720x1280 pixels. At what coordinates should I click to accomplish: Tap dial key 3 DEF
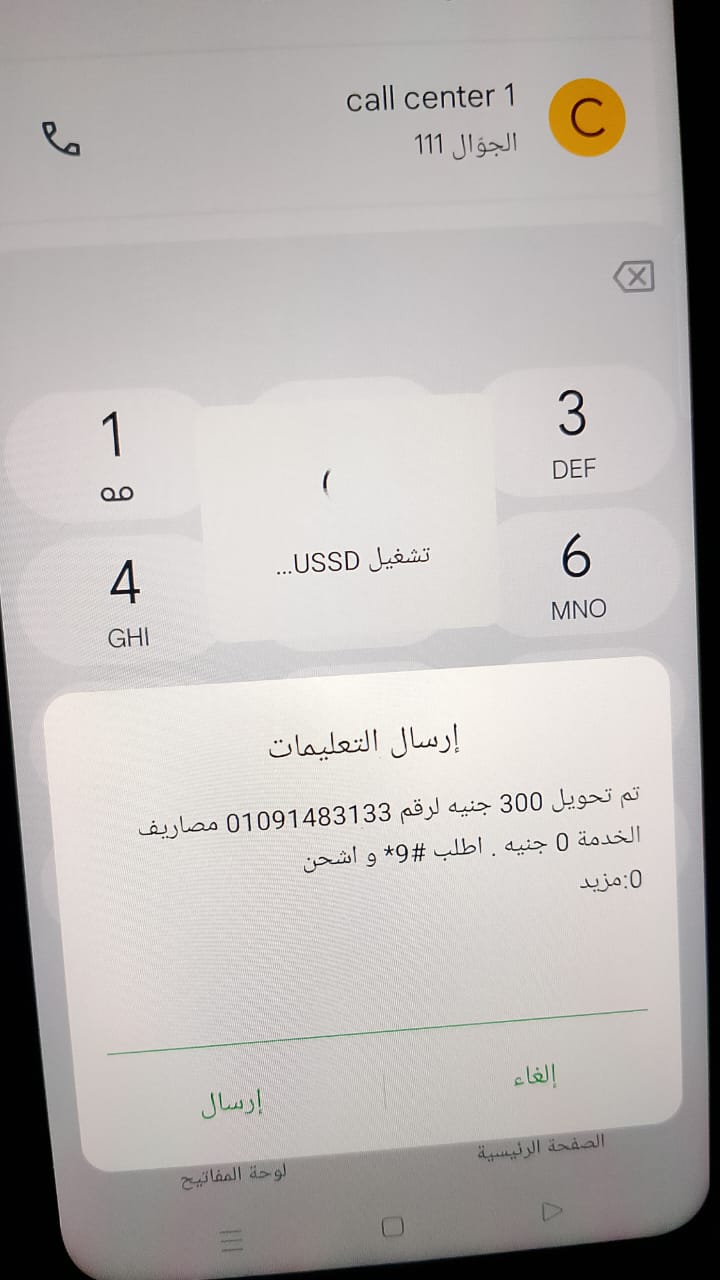[x=573, y=432]
